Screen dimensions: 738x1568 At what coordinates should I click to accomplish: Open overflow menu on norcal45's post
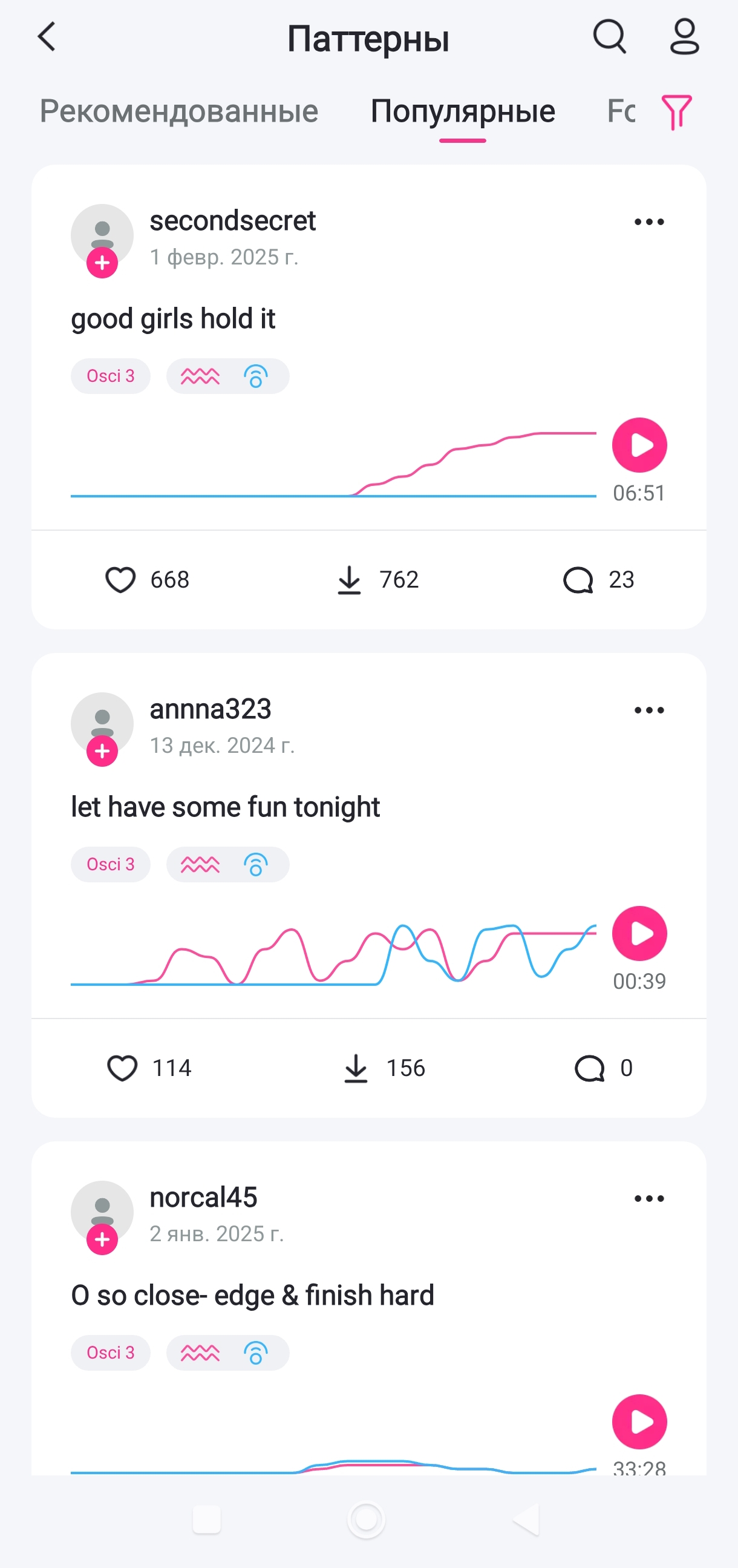click(x=648, y=1198)
